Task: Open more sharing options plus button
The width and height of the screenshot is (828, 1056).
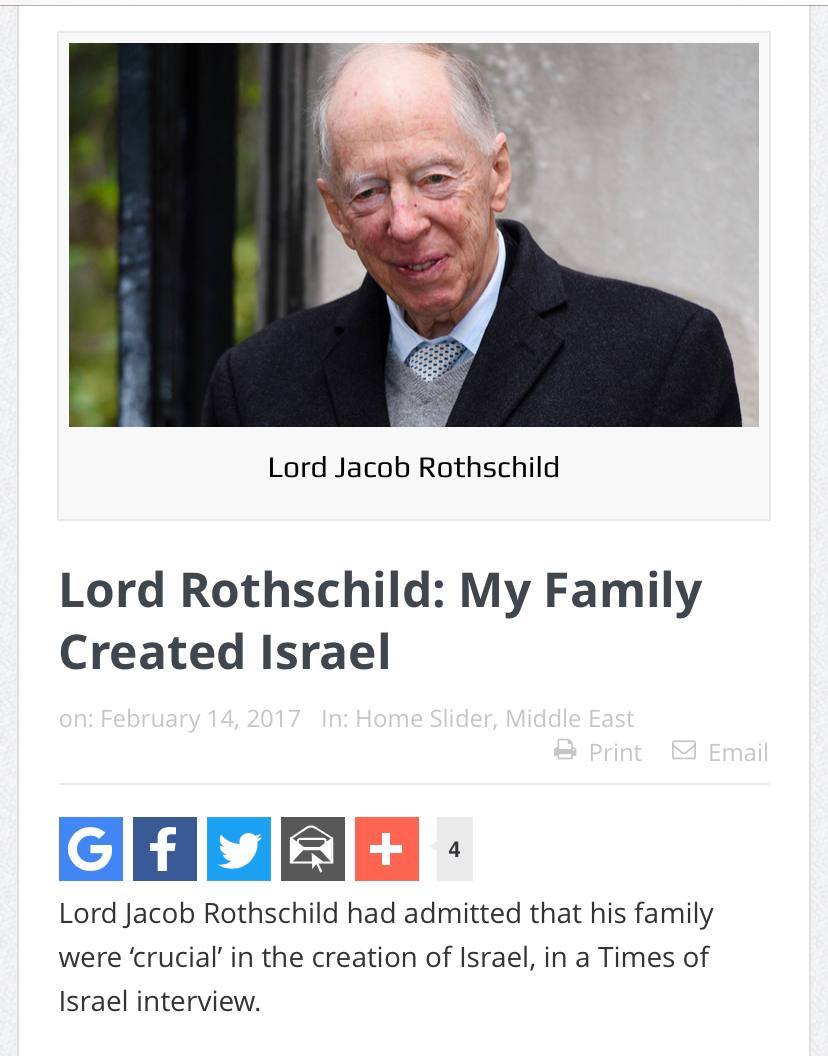Action: pyautogui.click(x=387, y=849)
